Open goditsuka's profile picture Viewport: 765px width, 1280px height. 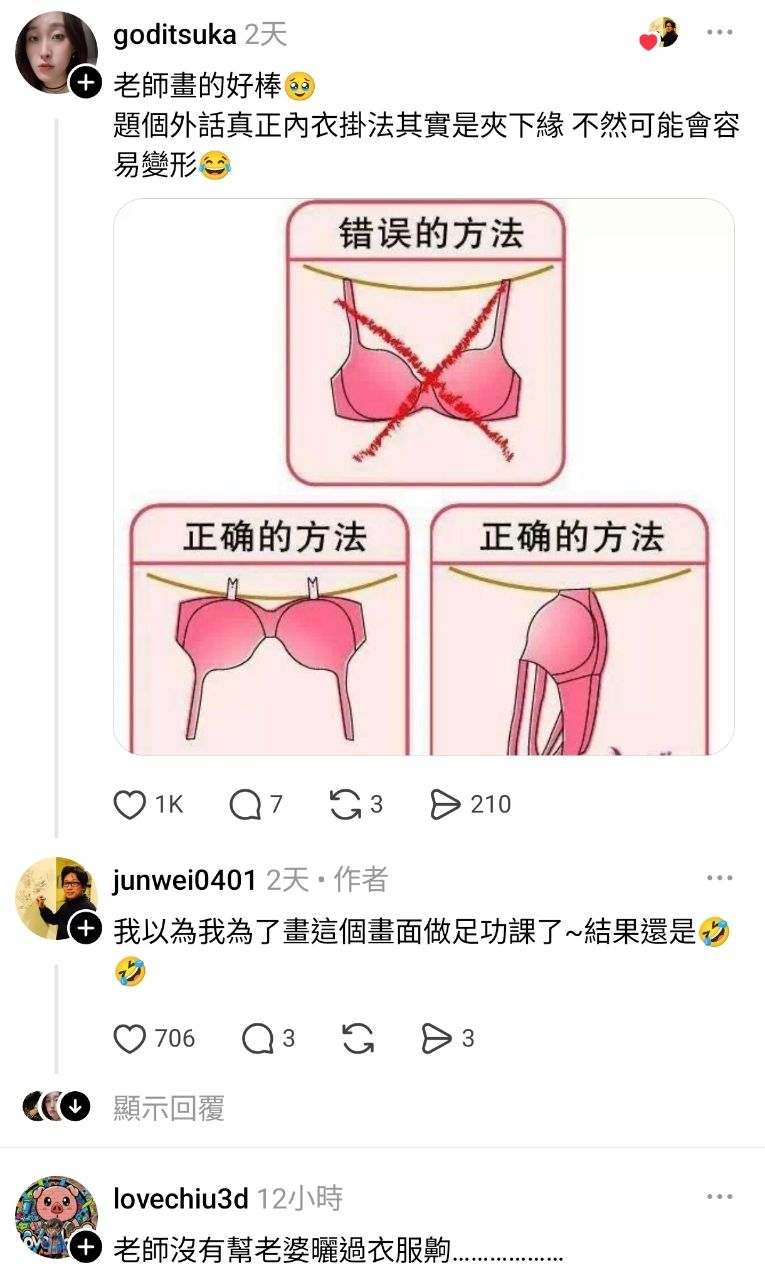55,50
